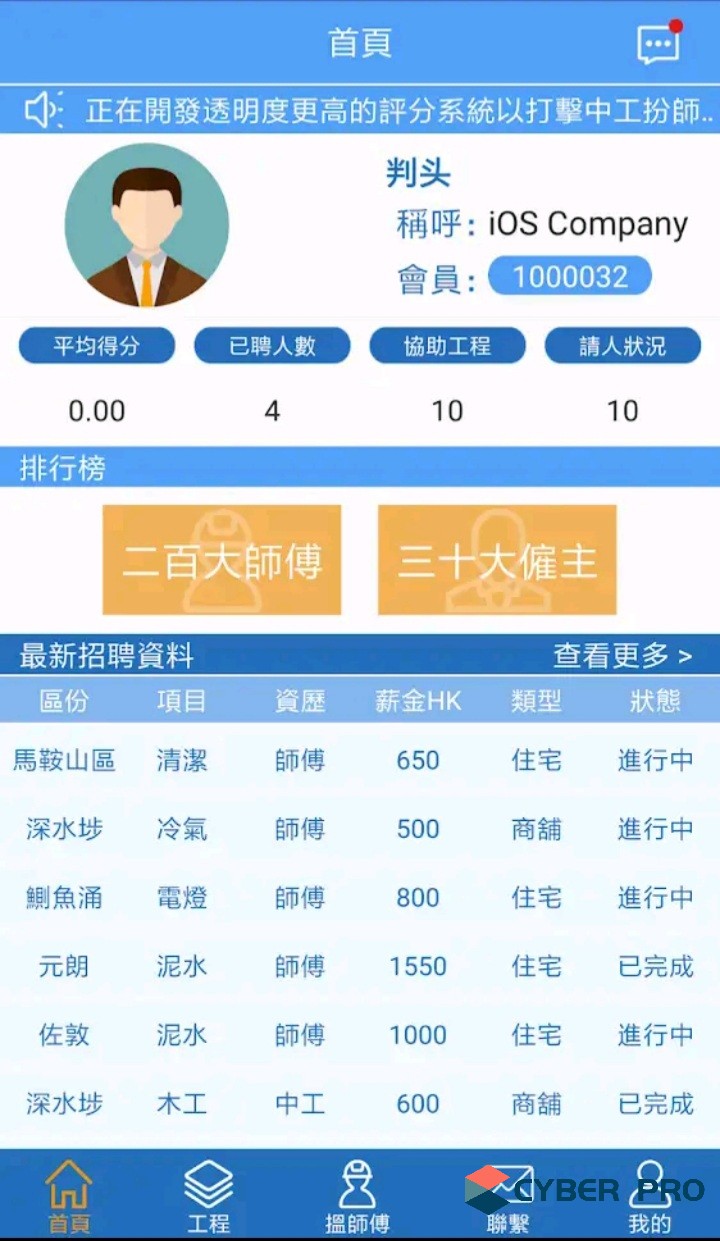The width and height of the screenshot is (720, 1241).
Task: View the 三十大僱主 ranking
Action: pos(497,560)
